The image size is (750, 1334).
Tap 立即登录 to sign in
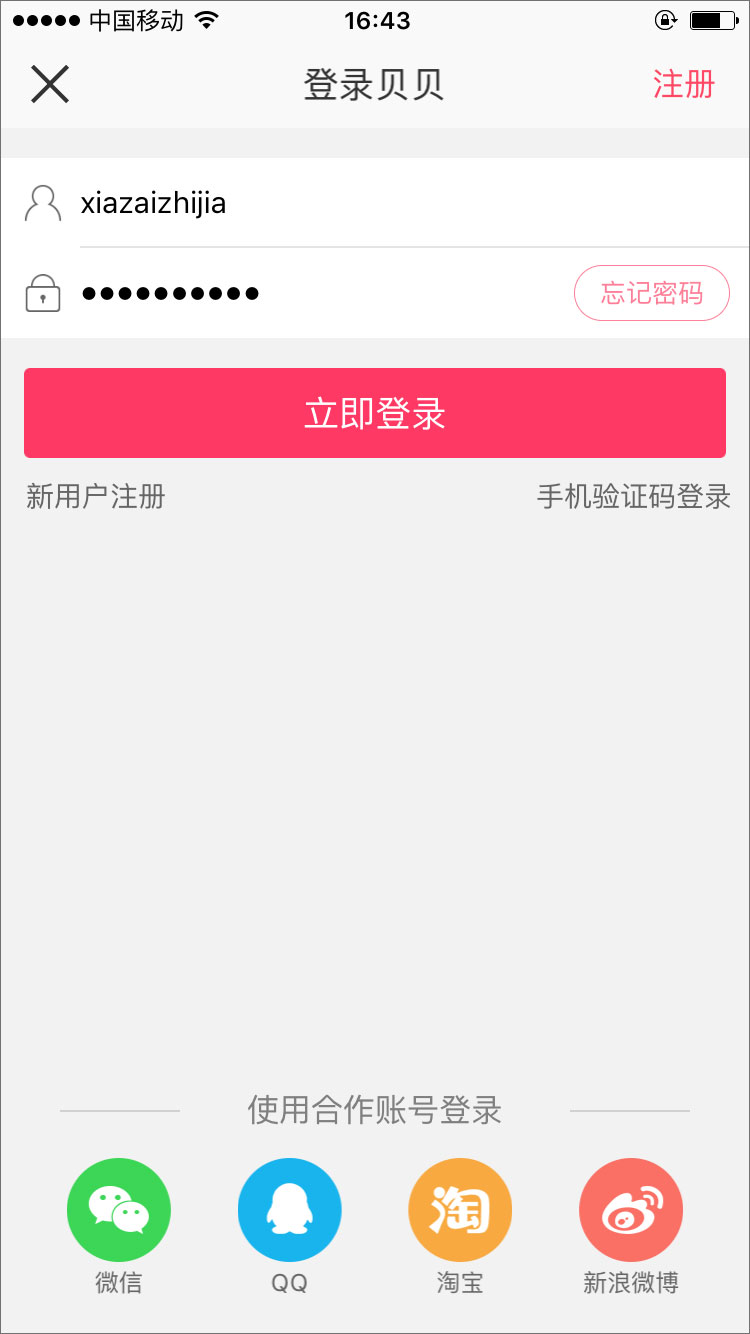(375, 413)
